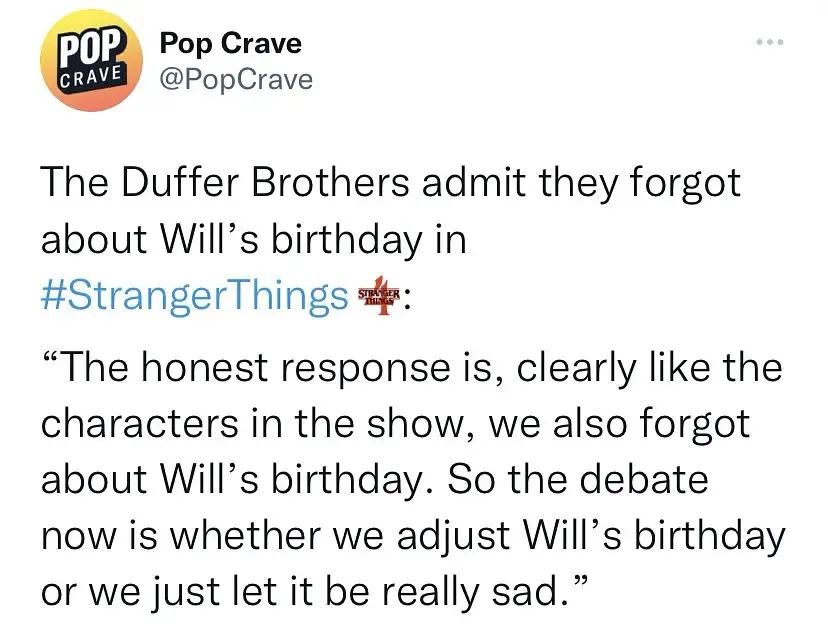This screenshot has height=636, width=828.
Task: Open the #StrangerThings hashtag
Action: tap(188, 296)
